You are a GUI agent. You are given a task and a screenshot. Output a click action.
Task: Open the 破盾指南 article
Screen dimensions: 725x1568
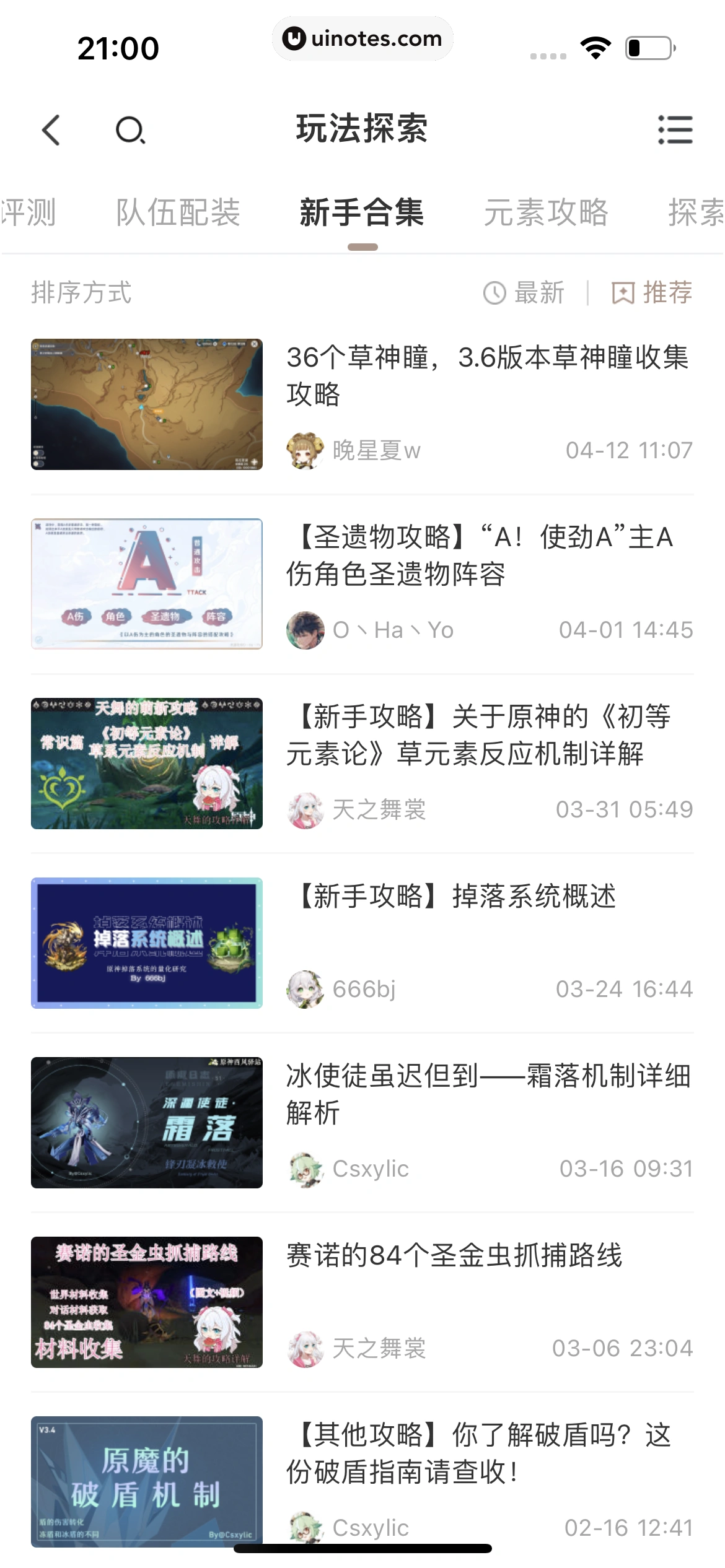point(487,1453)
